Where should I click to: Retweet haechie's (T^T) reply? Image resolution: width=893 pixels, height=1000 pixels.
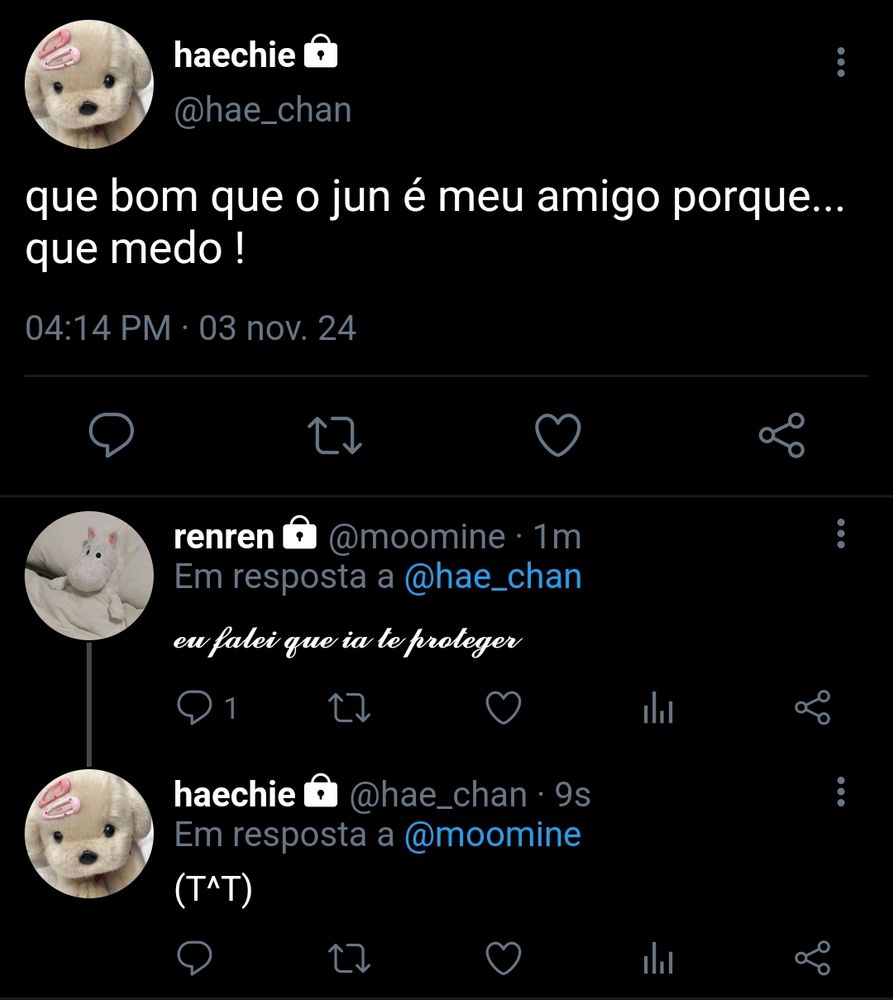click(x=349, y=958)
